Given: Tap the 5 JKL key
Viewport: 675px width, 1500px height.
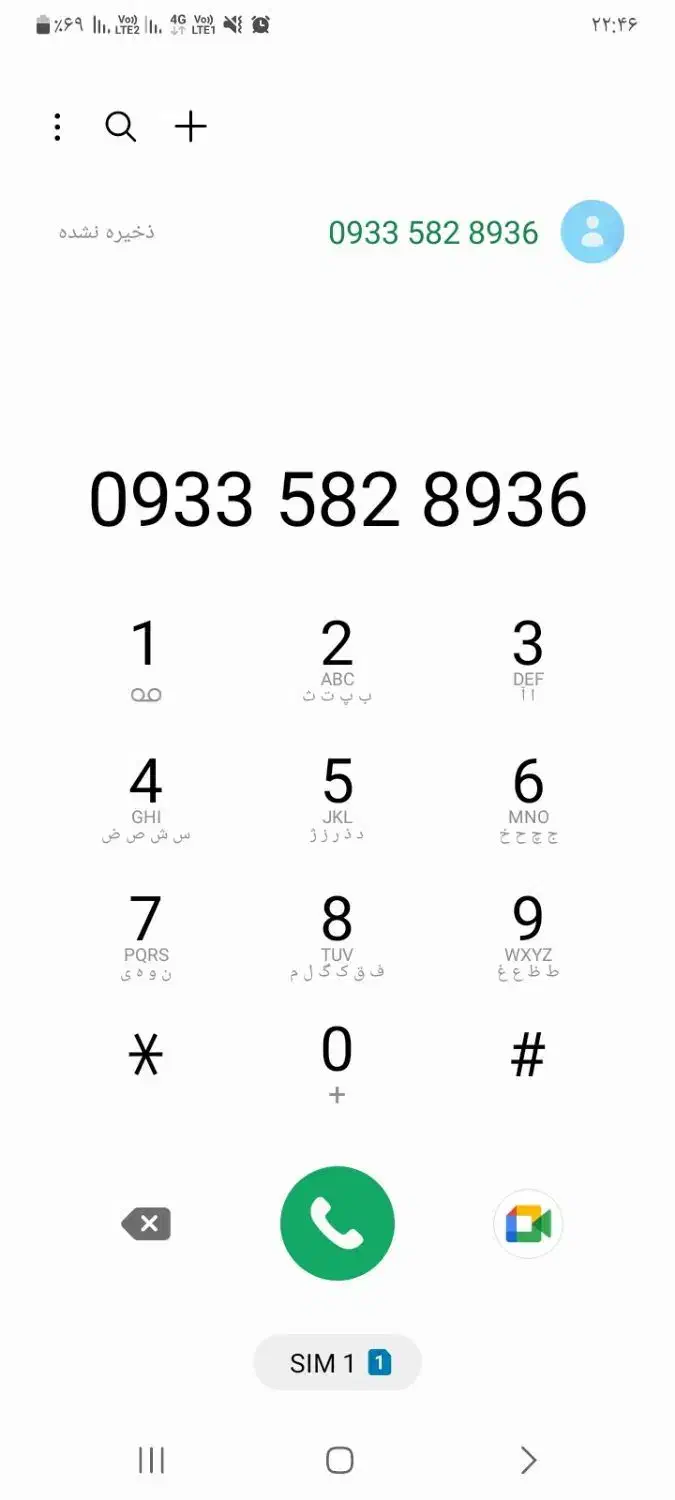Looking at the screenshot, I should pyautogui.click(x=337, y=796).
